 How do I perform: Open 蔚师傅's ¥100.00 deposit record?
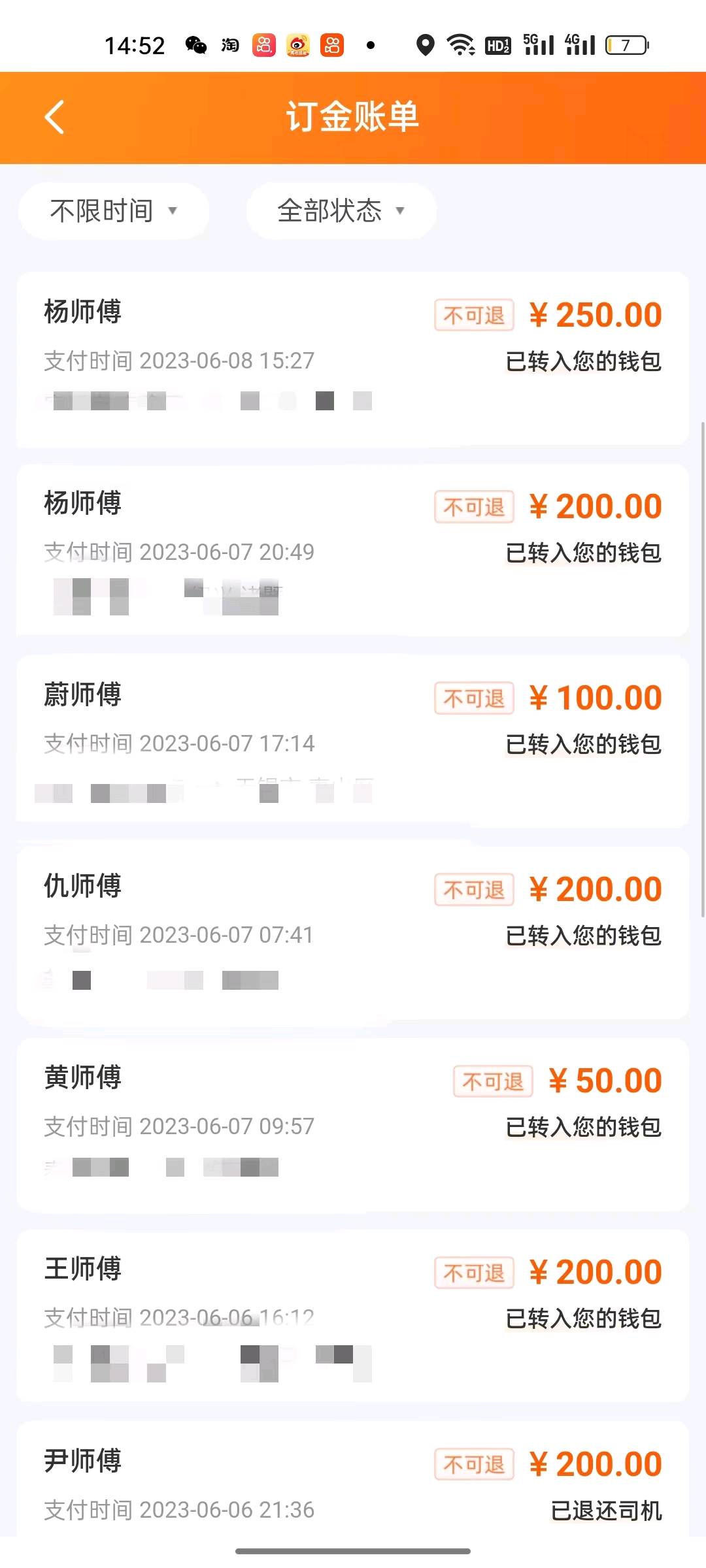353,741
